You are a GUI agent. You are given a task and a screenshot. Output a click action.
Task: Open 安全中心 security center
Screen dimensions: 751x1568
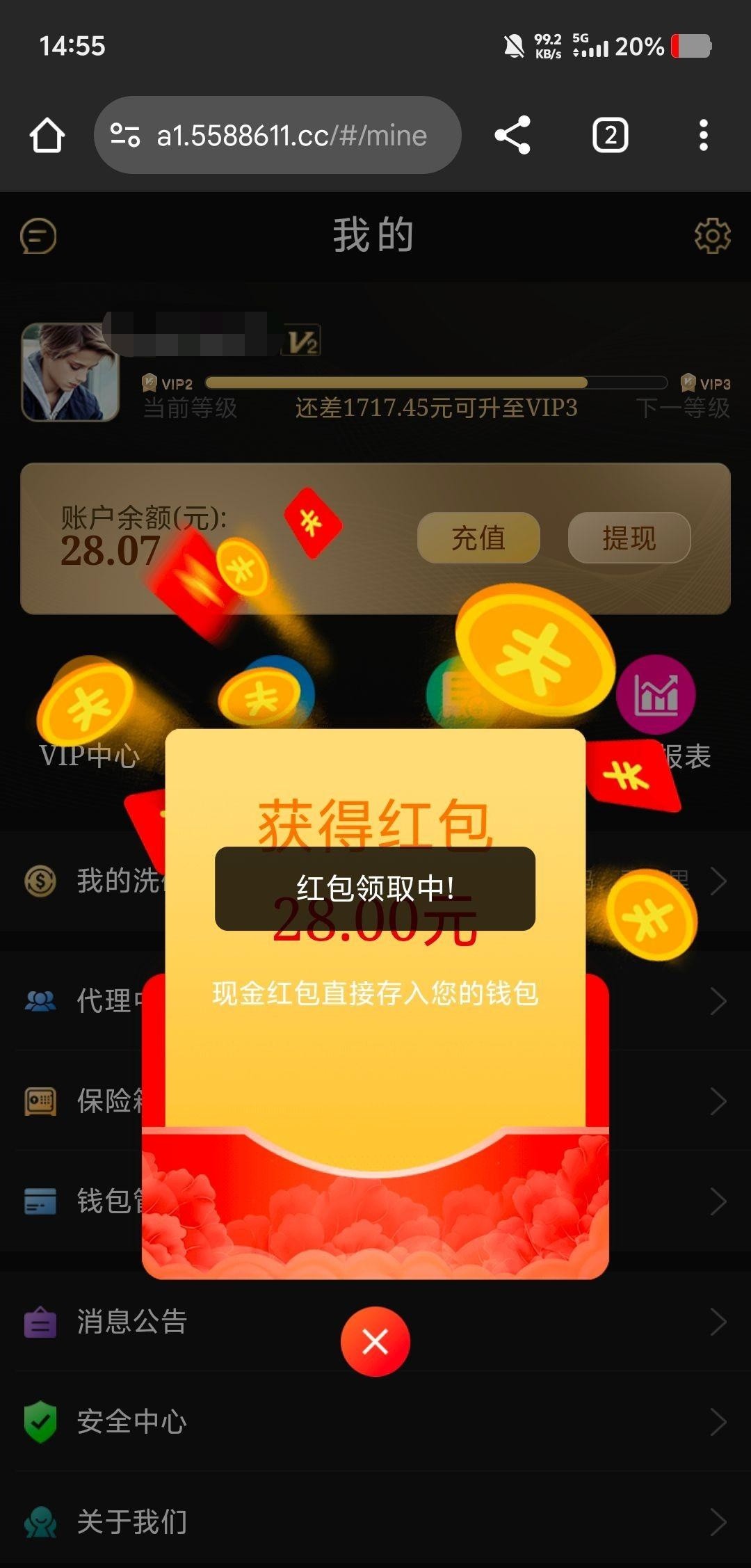tap(132, 1422)
